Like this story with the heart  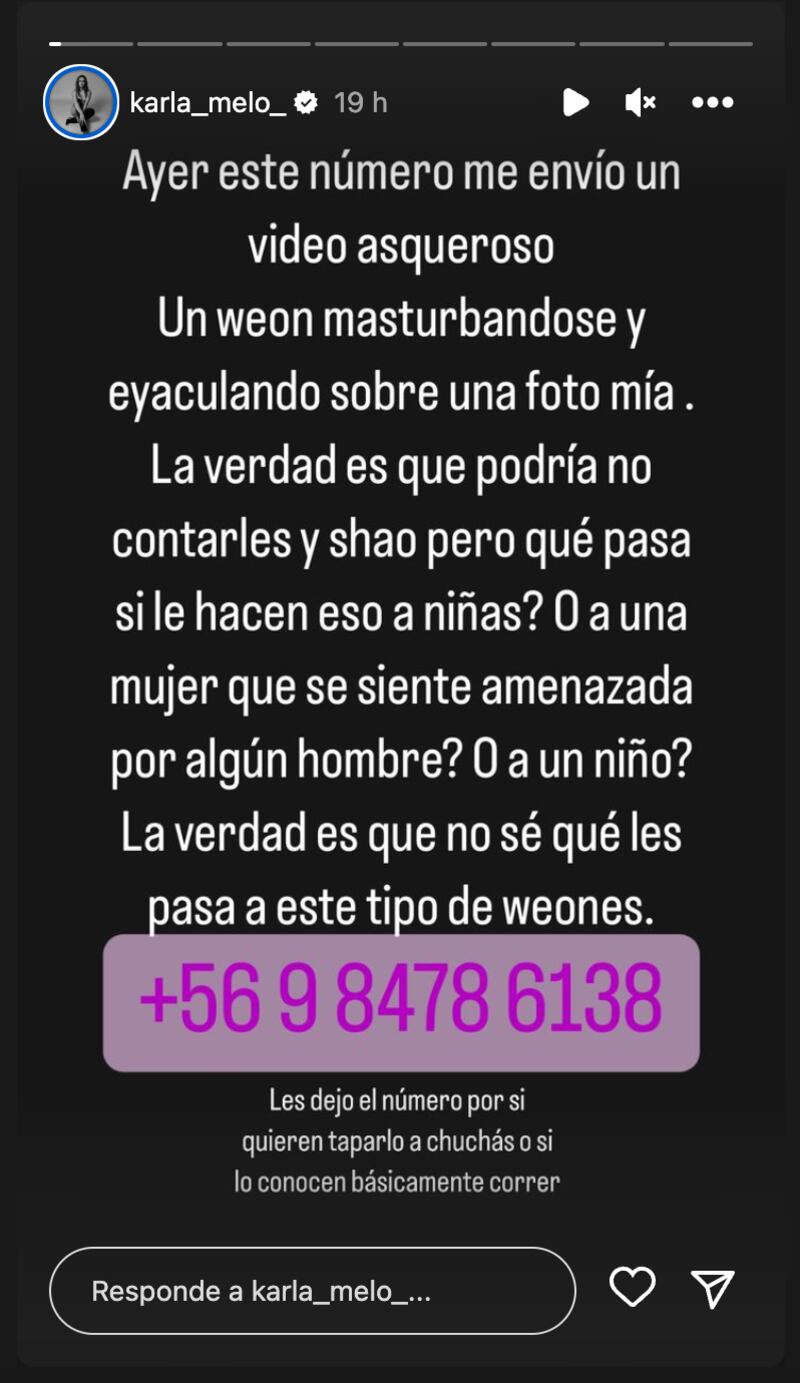click(x=632, y=1288)
